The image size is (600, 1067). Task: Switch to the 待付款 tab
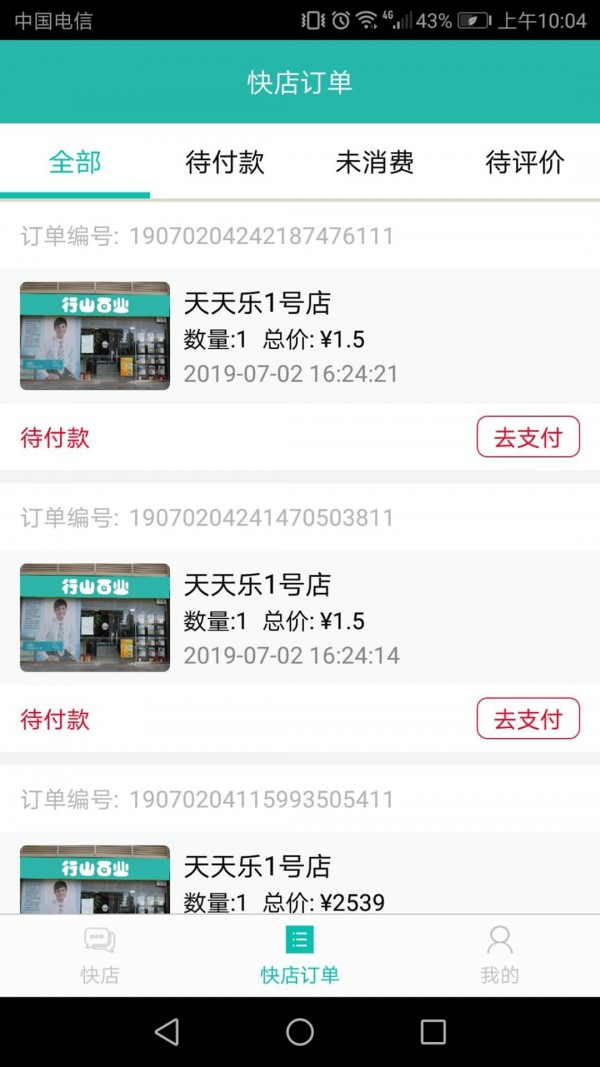pos(224,163)
